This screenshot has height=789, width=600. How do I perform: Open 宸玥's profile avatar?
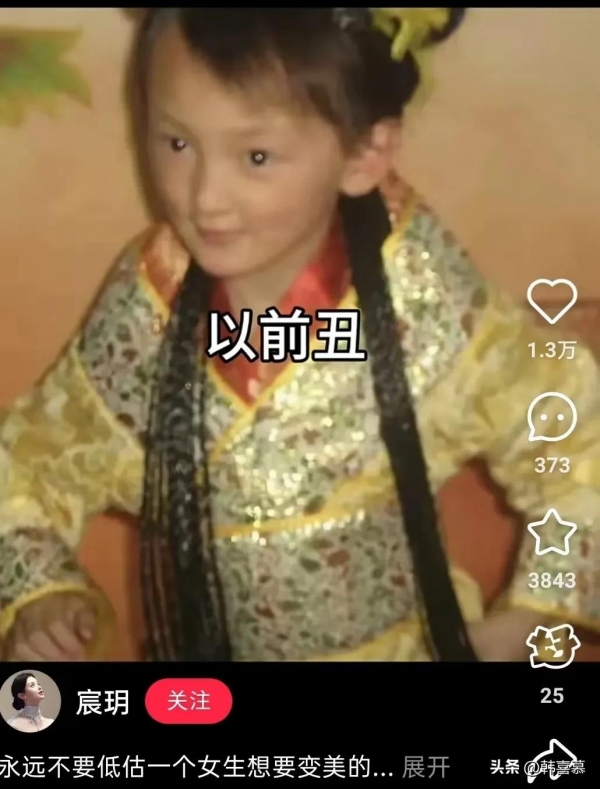click(x=31, y=701)
